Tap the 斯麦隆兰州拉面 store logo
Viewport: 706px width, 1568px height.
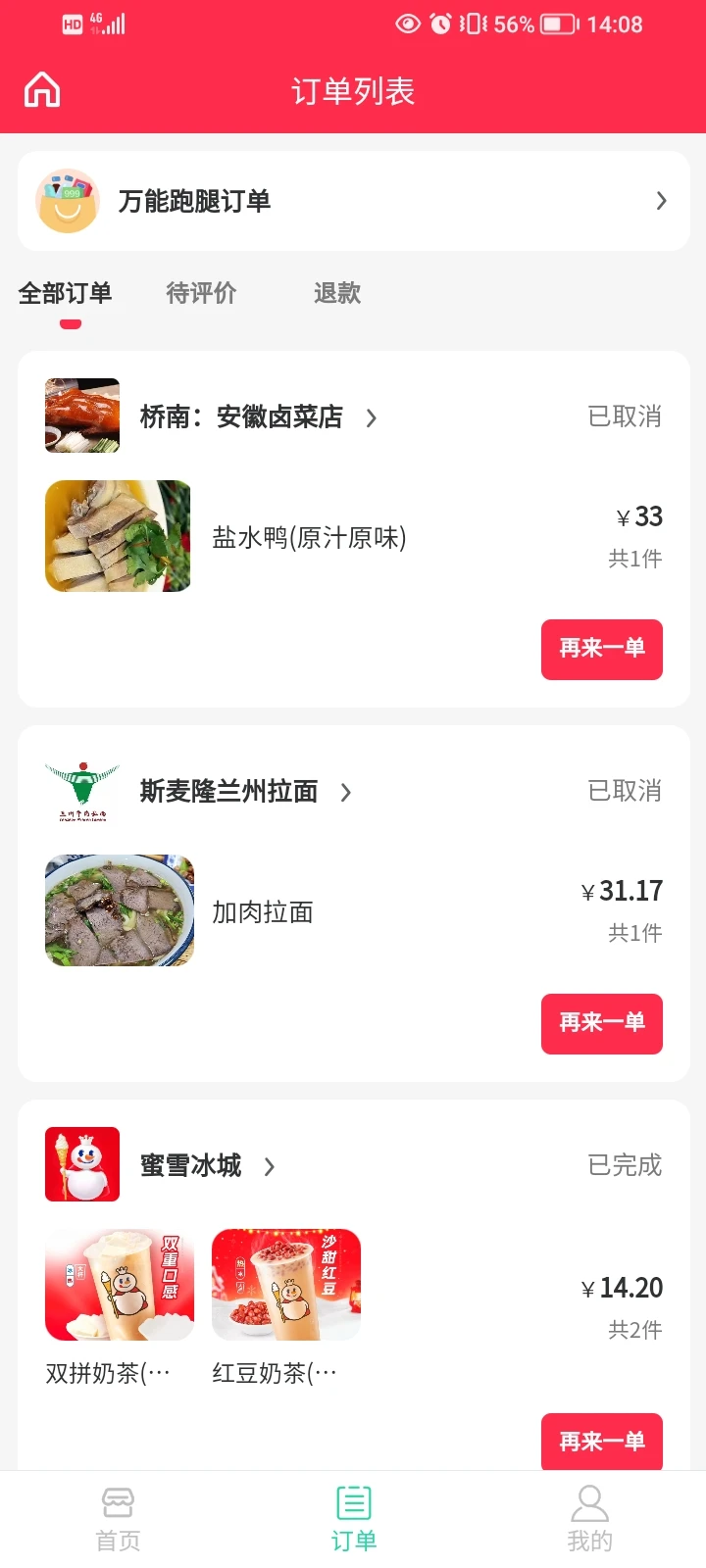coord(81,791)
